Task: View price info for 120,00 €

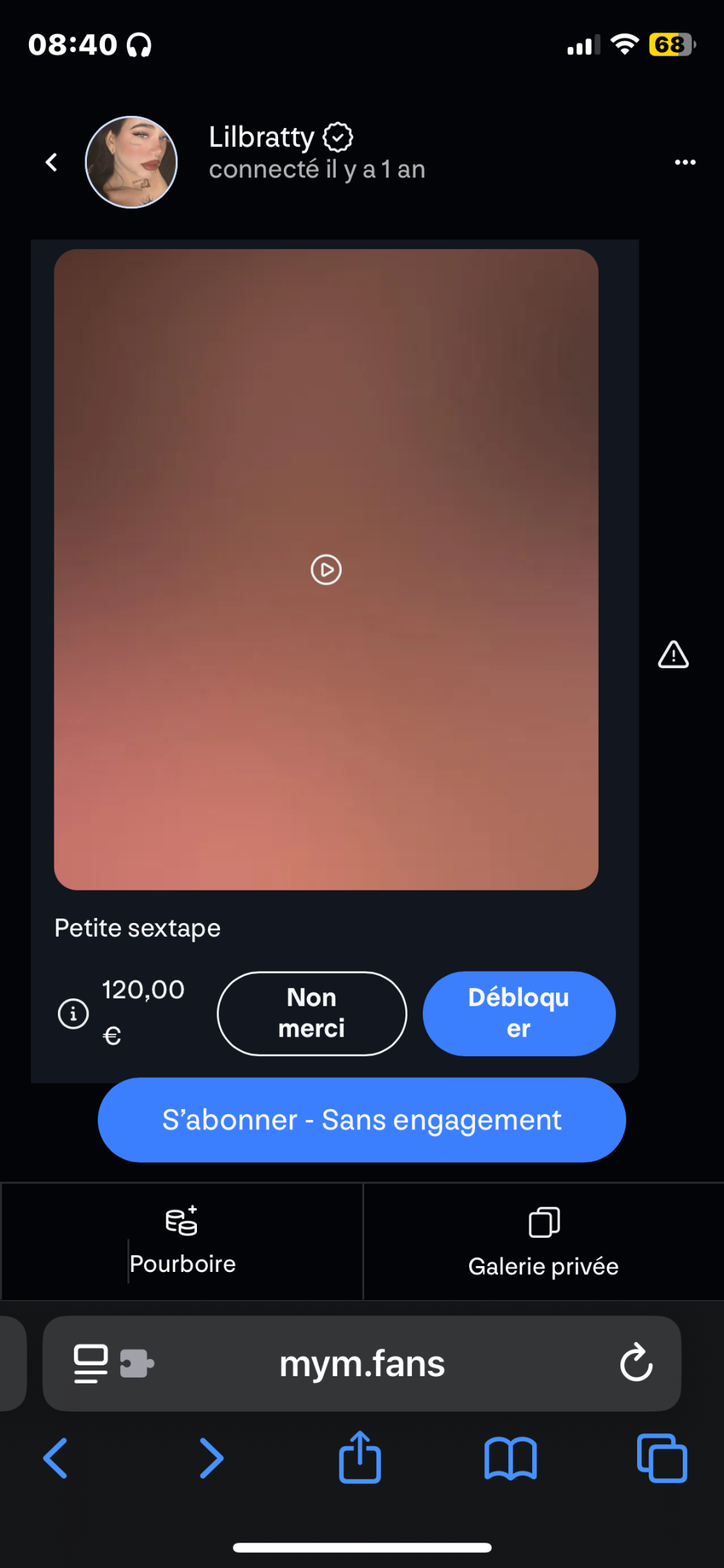Action: [73, 1013]
